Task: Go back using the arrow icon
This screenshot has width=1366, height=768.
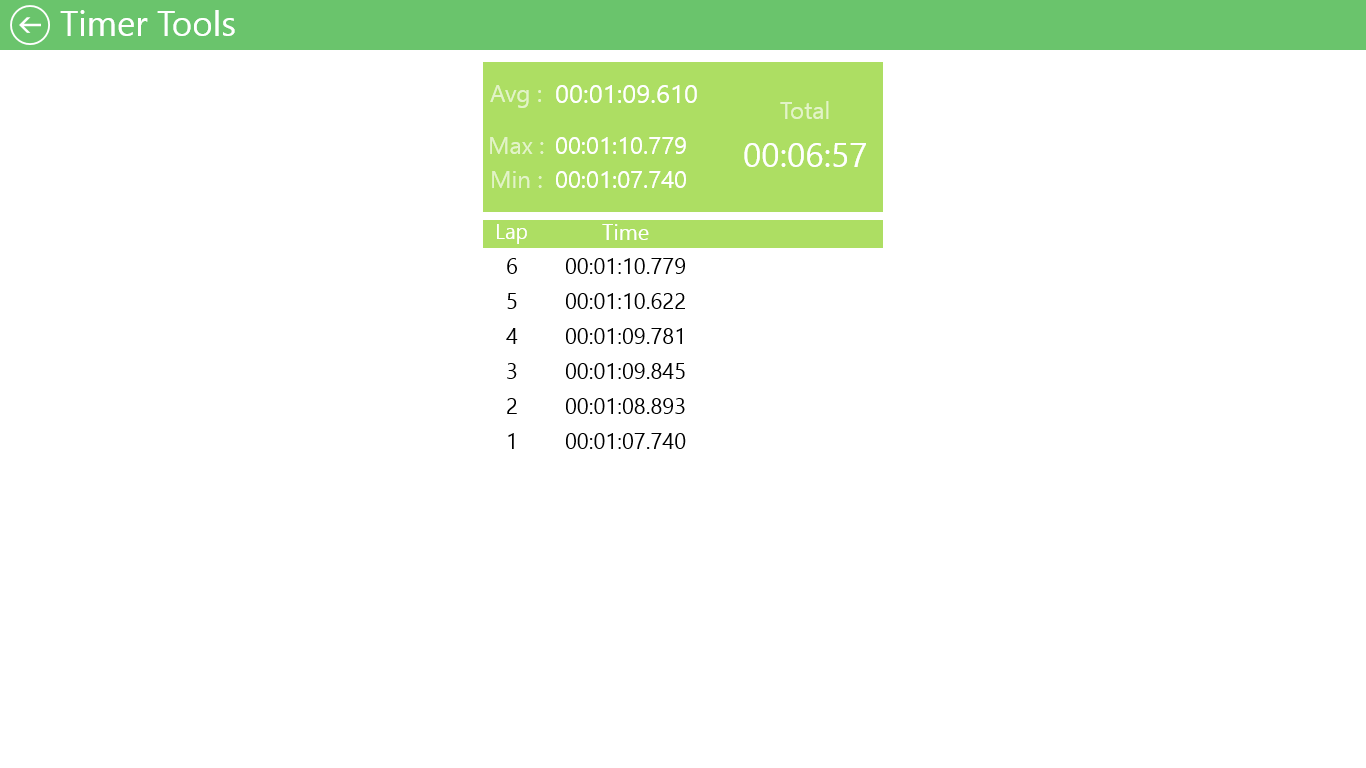Action: point(30,25)
